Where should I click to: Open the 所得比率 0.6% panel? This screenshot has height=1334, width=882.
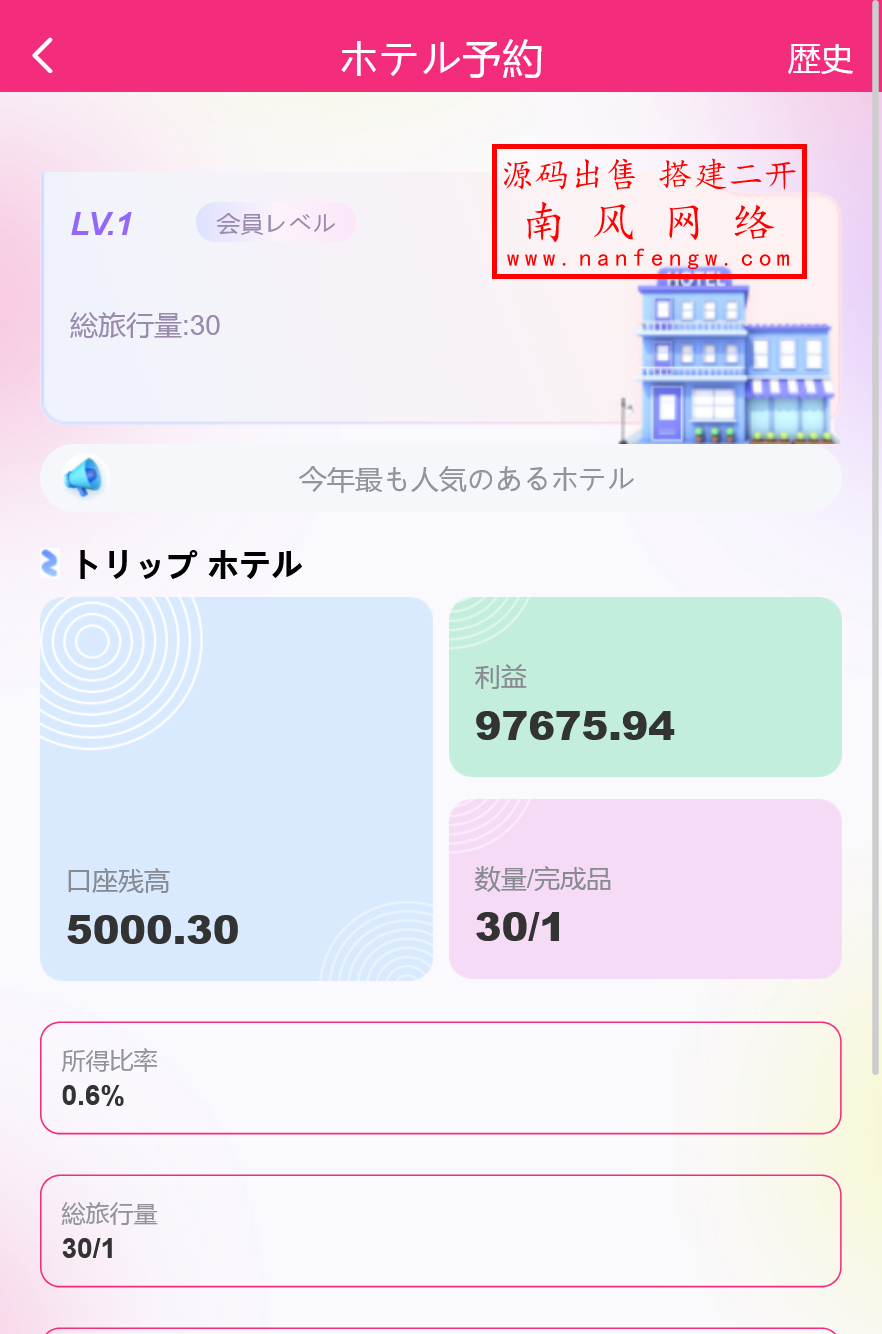click(x=441, y=1078)
